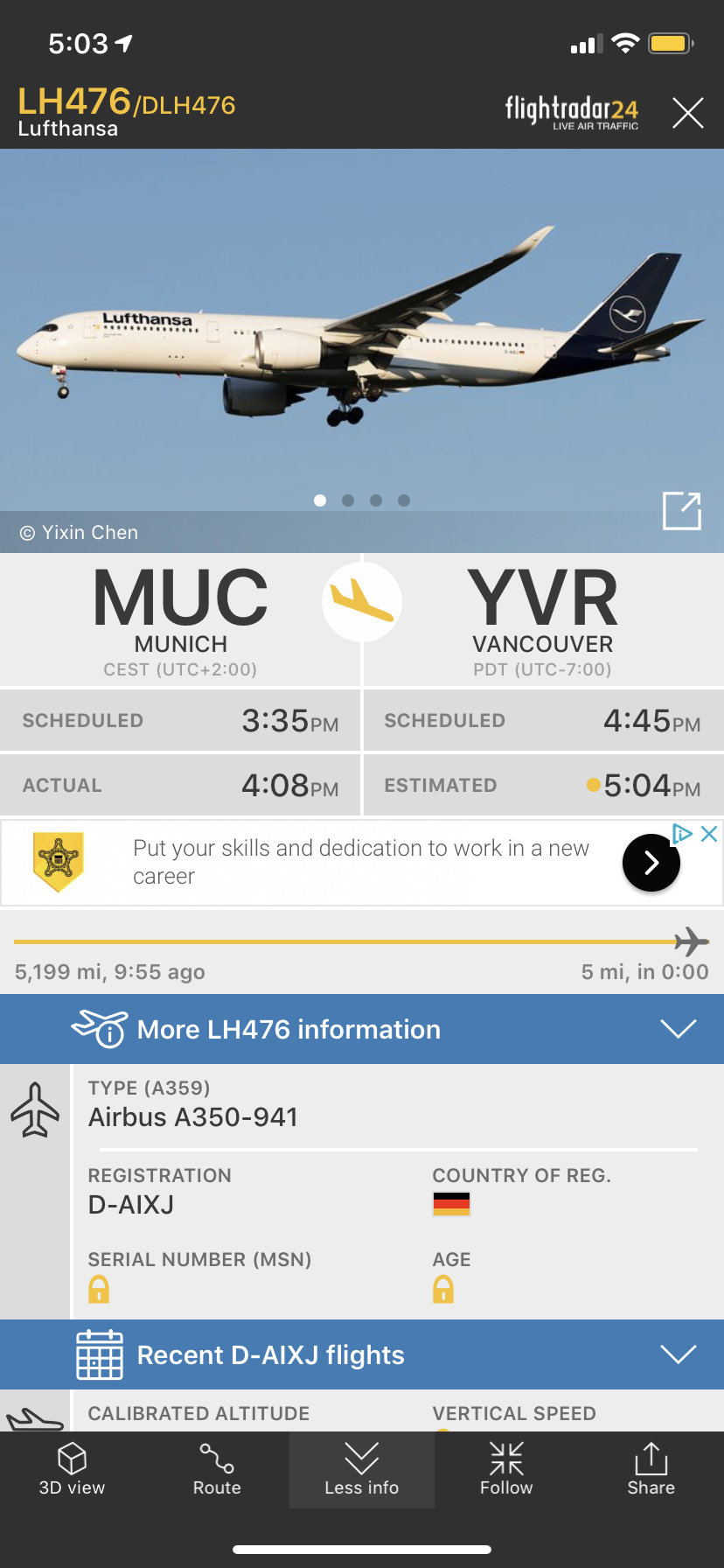The height and width of the screenshot is (1568, 724).
Task: Dismiss the career advertisement
Action: (710, 834)
